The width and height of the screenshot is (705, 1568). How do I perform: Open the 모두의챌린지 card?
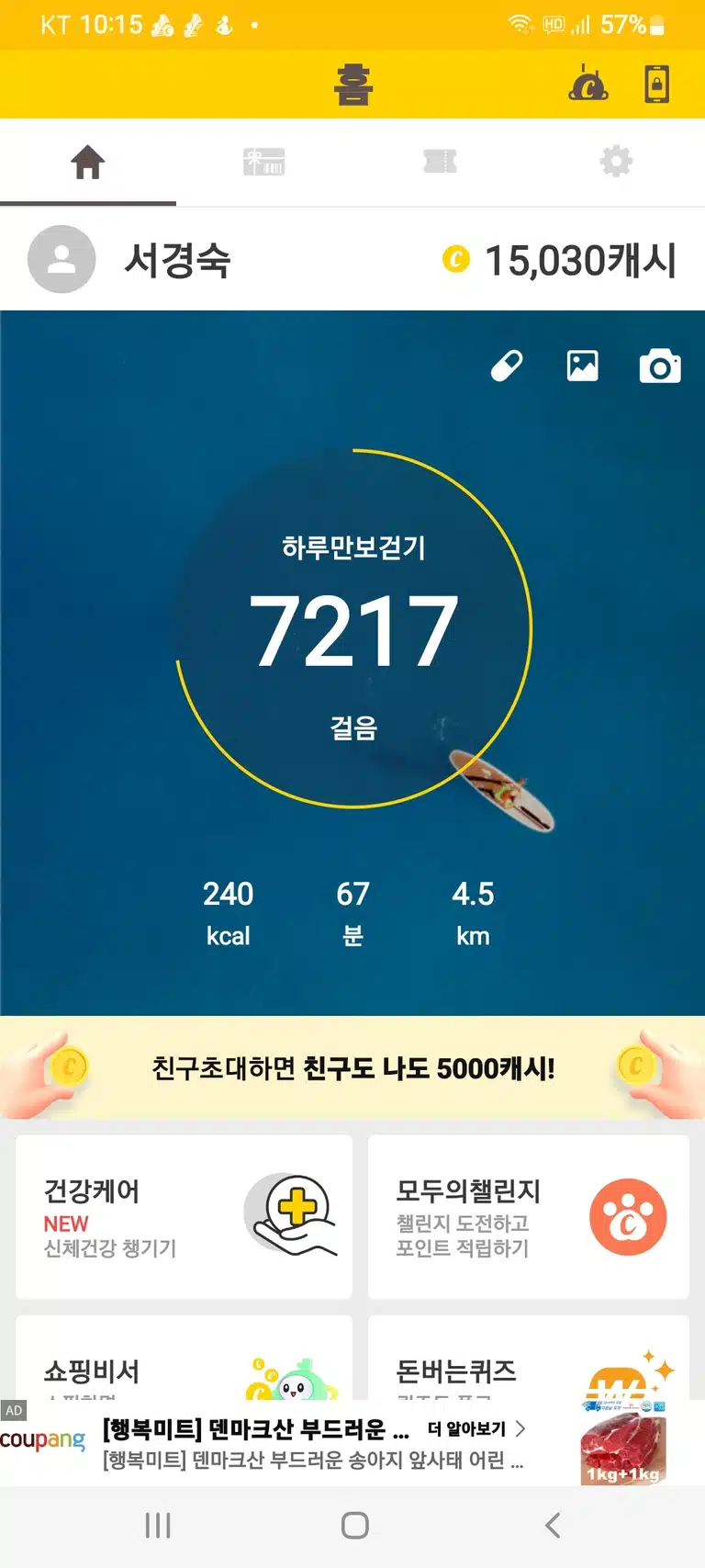[529, 1217]
